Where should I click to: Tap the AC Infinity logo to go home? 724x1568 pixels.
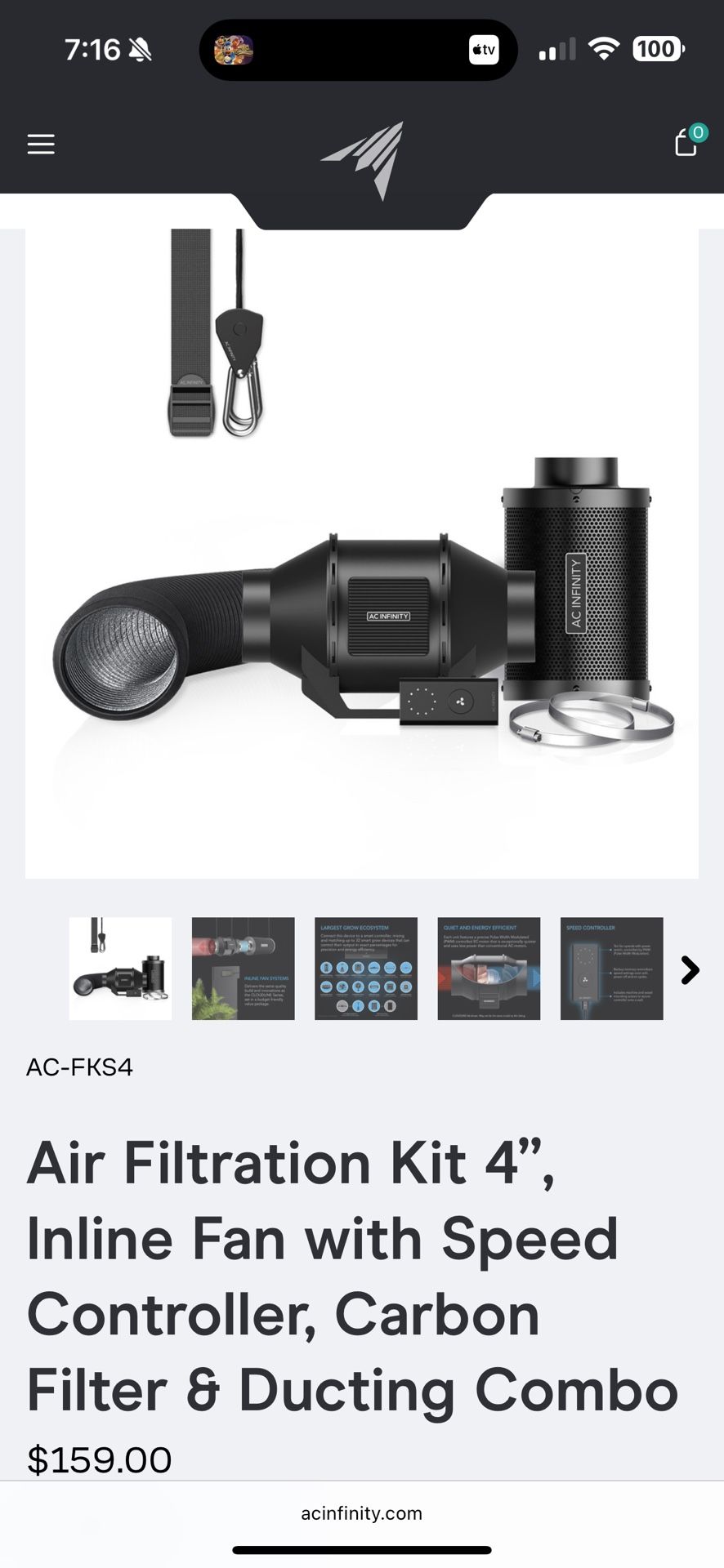[x=363, y=160]
